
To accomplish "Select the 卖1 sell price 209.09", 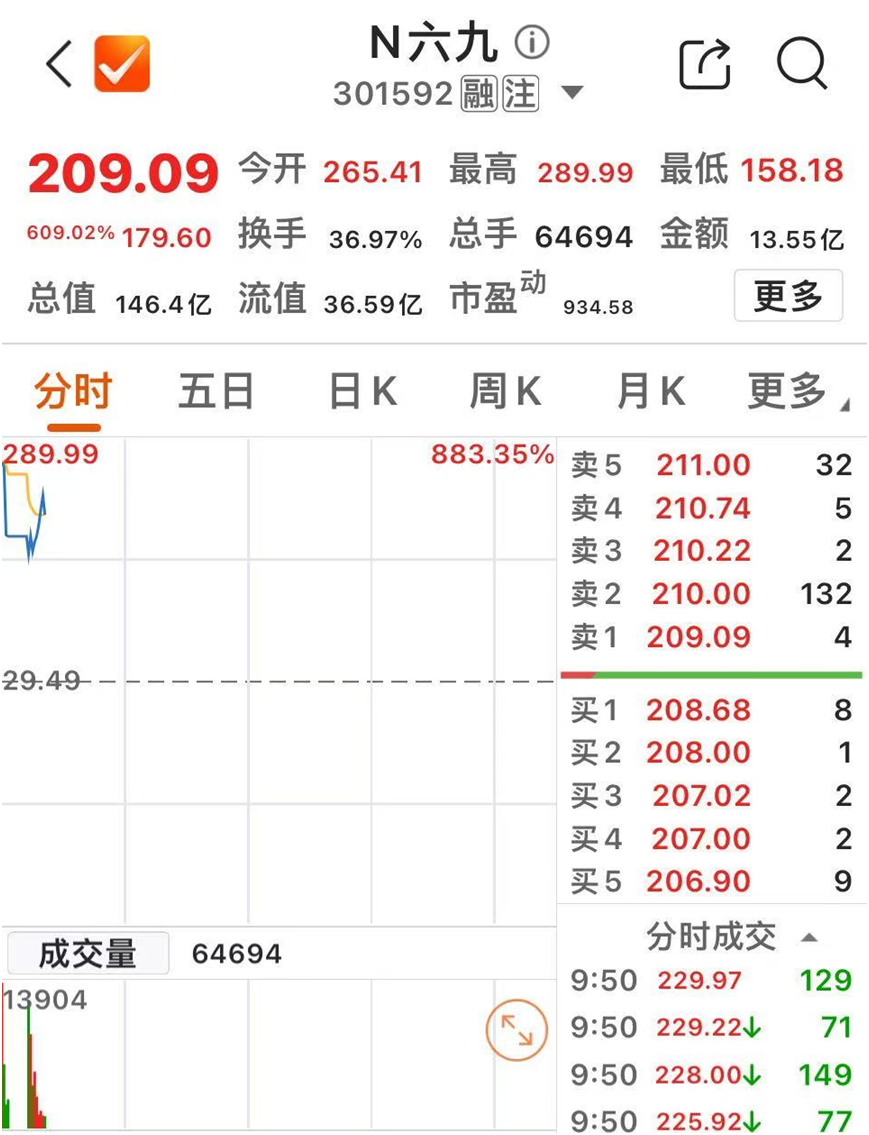I will pyautogui.click(x=699, y=637).
